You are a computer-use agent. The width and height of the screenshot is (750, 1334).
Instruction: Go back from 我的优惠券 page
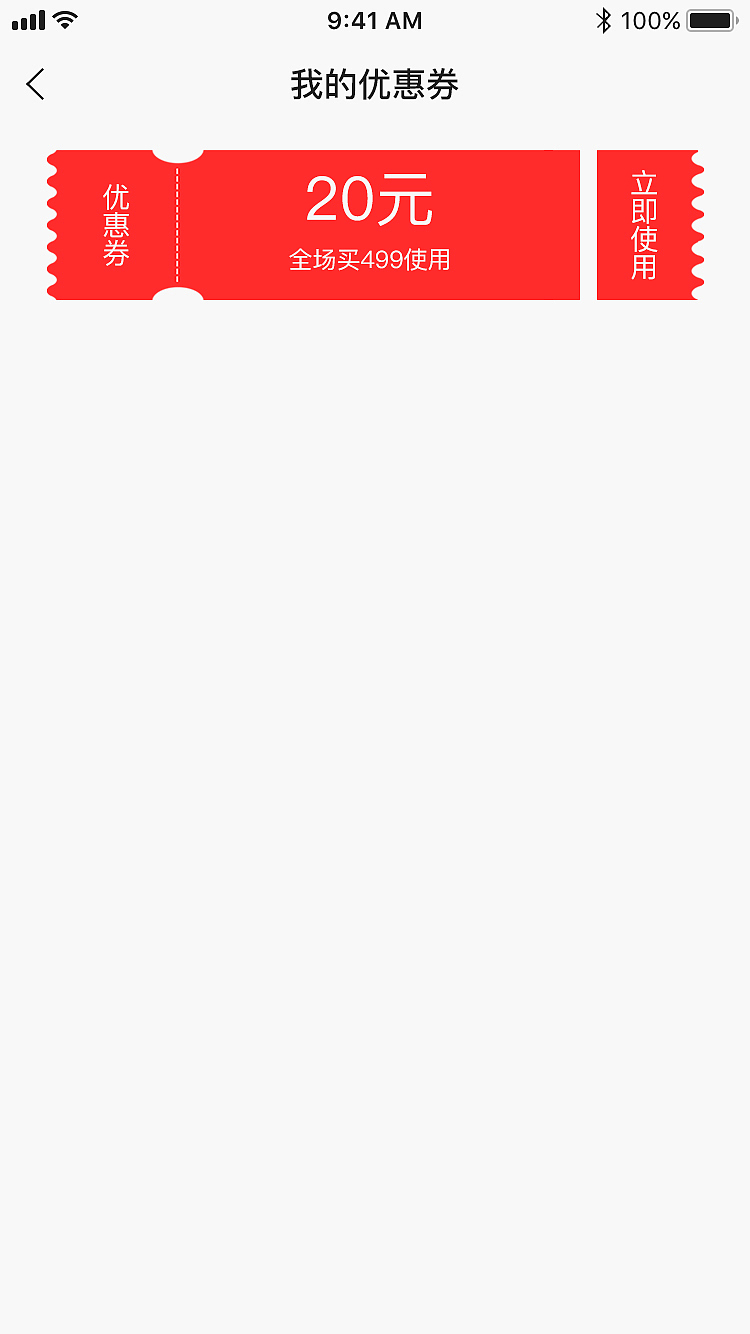tap(36, 85)
